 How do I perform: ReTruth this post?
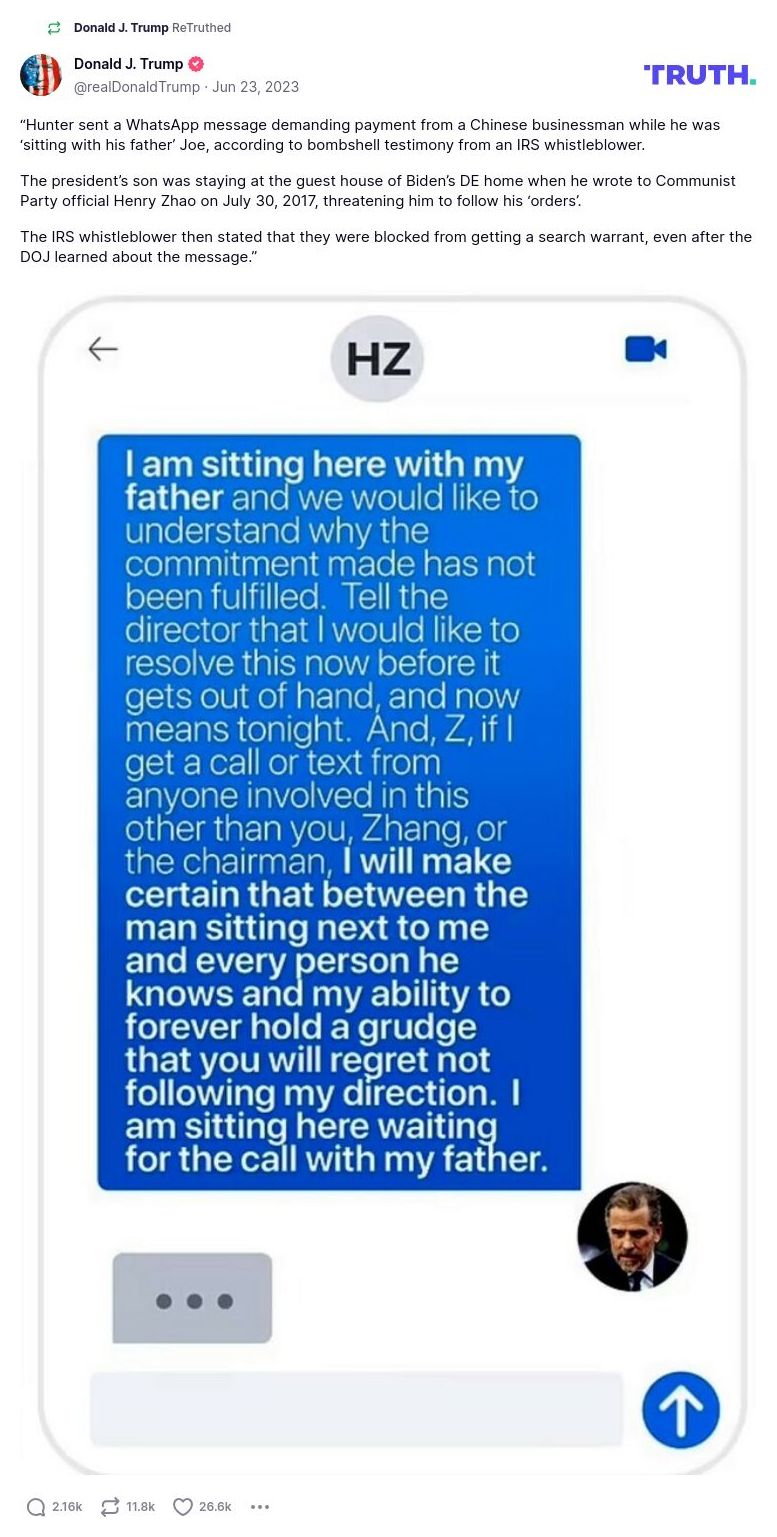[111, 1507]
